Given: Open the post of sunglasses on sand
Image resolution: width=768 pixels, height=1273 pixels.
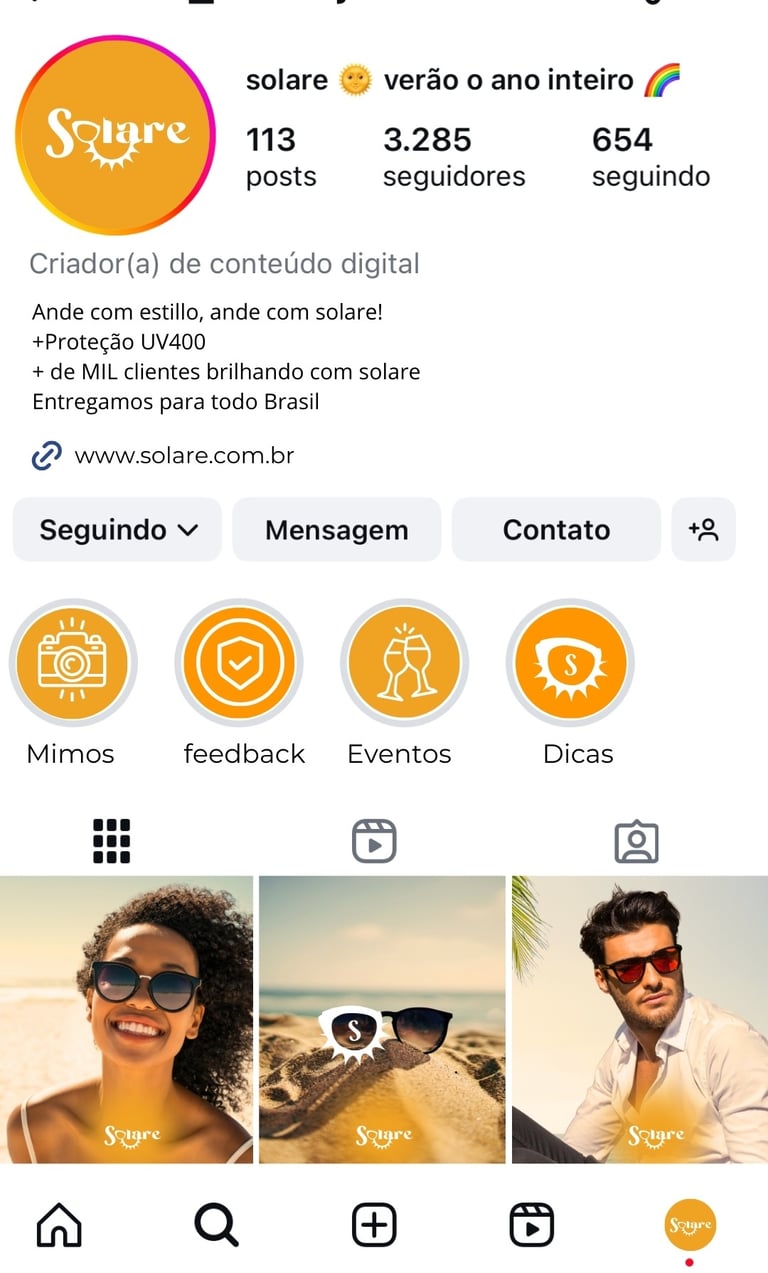Looking at the screenshot, I should 382,1018.
